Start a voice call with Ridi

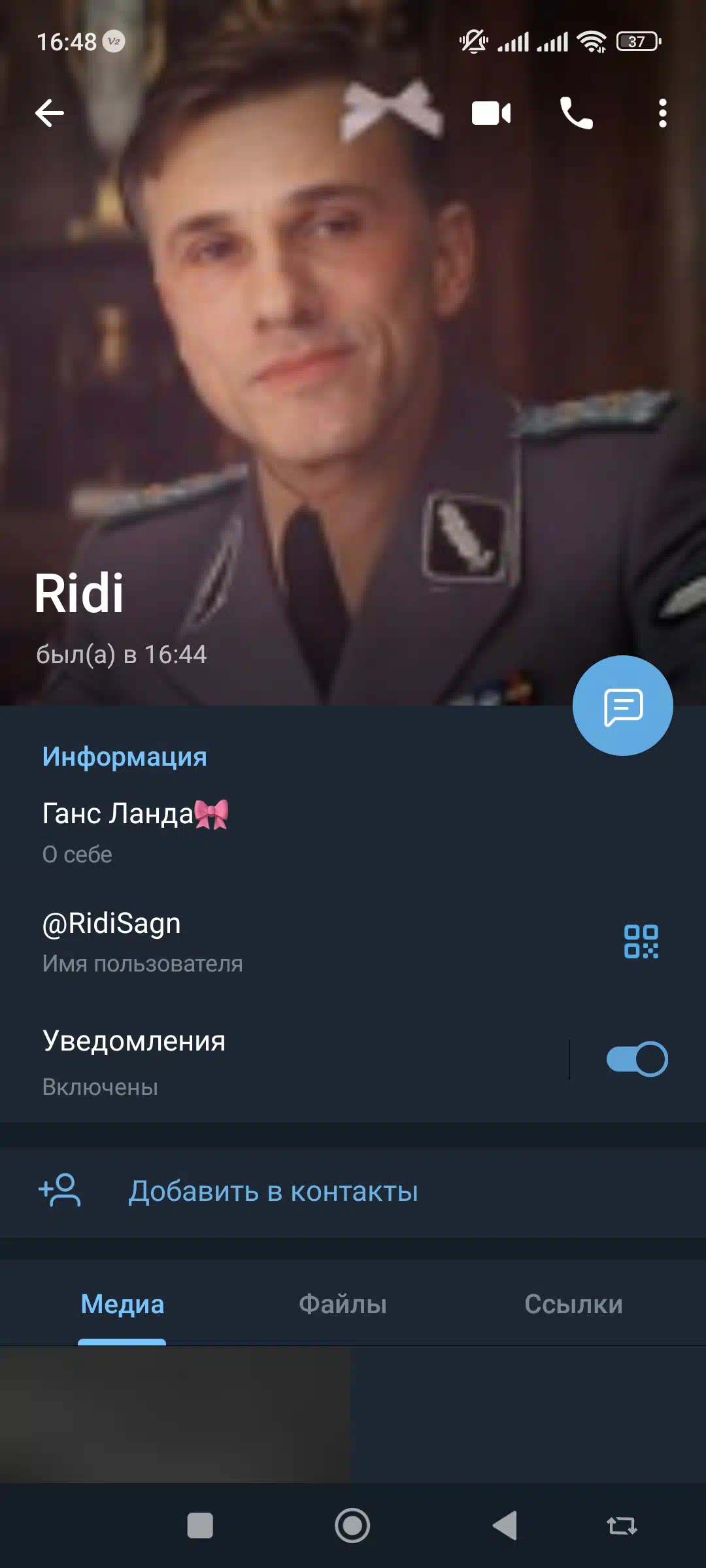[x=577, y=113]
